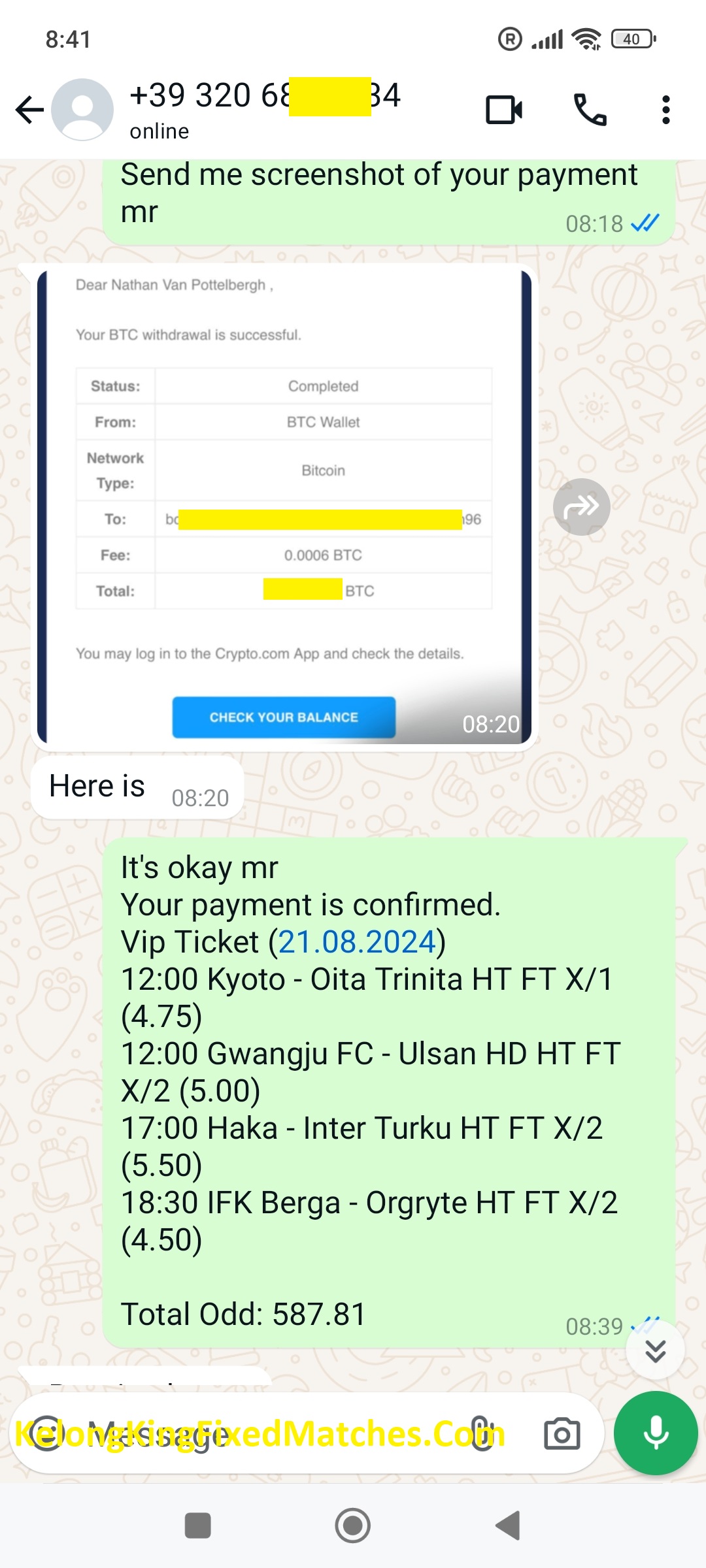Tap the green microphone voice message button
This screenshot has height=1568, width=706.
click(656, 1433)
